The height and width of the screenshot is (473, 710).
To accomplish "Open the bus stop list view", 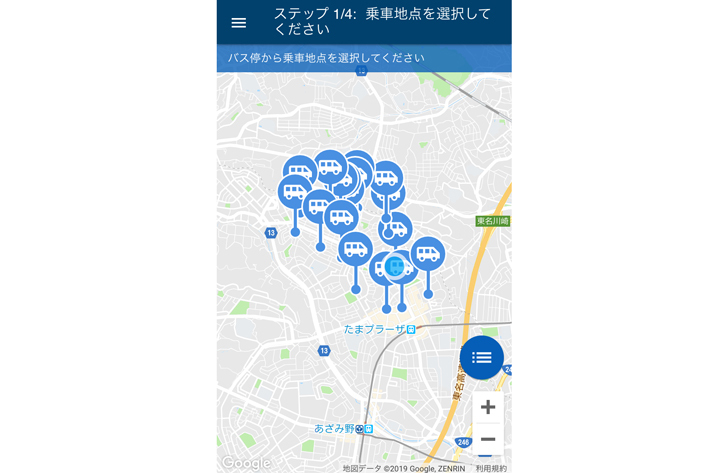I will click(x=481, y=357).
